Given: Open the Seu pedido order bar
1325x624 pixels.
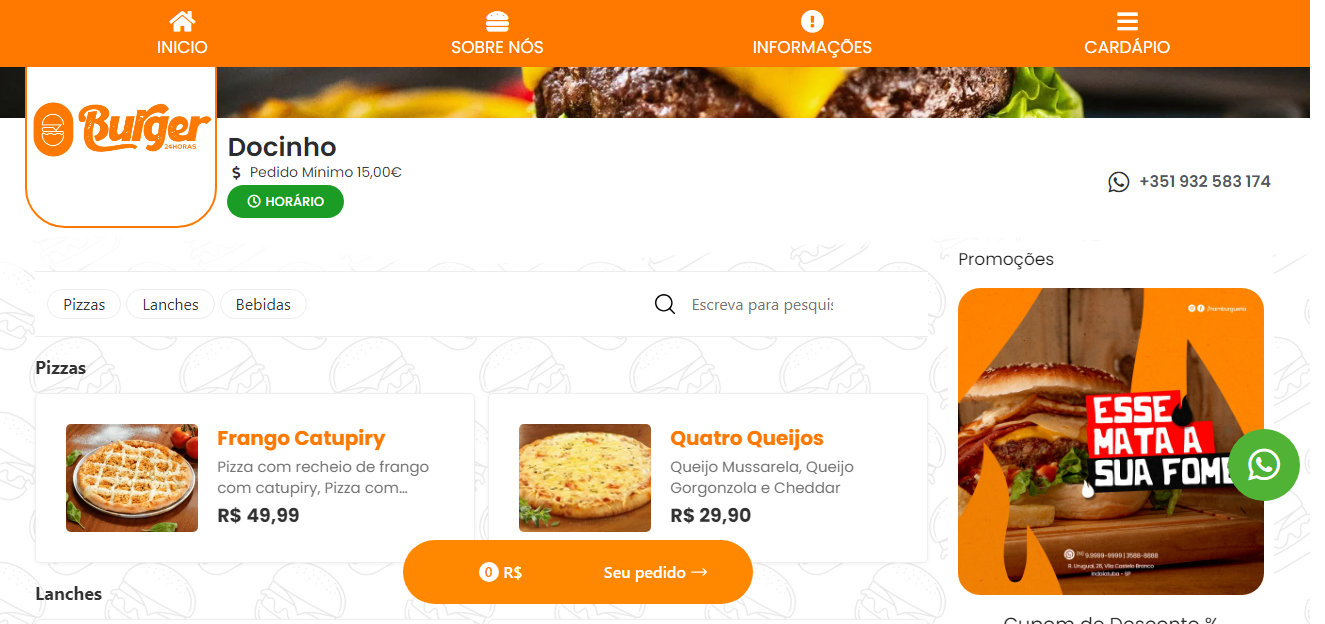Looking at the screenshot, I should point(577,572).
